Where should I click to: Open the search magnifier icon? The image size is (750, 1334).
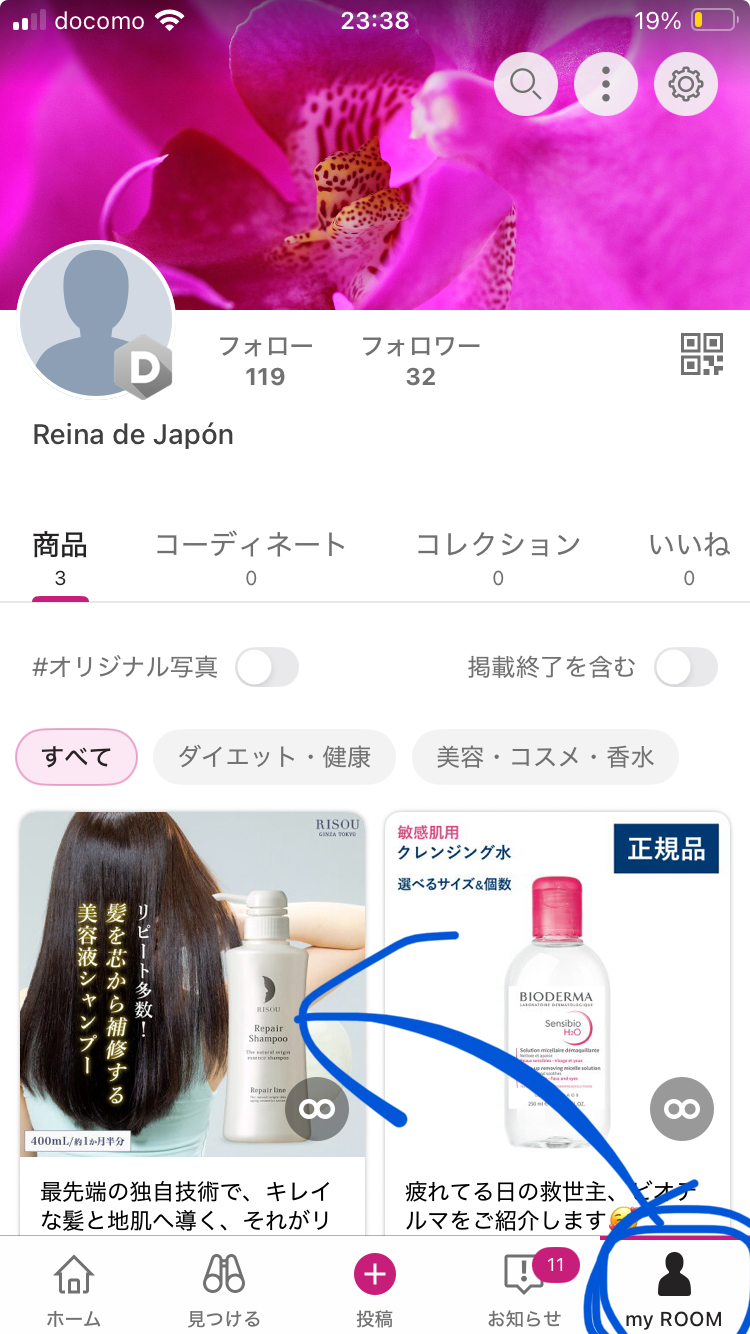pyautogui.click(x=525, y=84)
